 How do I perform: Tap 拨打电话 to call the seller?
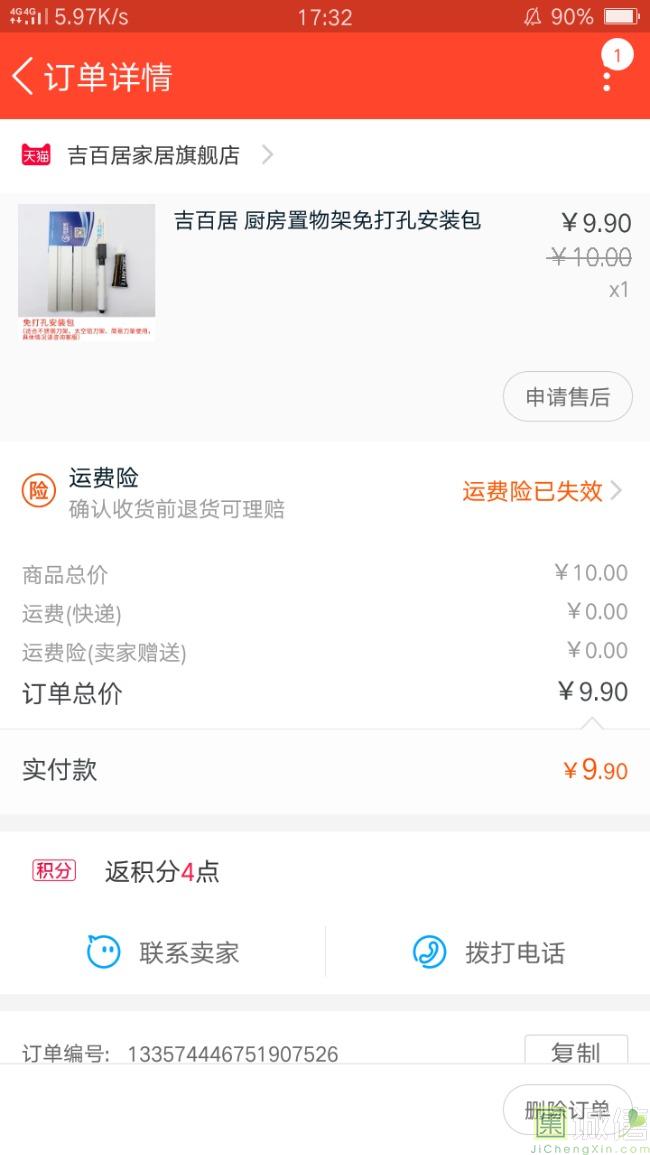(x=489, y=952)
